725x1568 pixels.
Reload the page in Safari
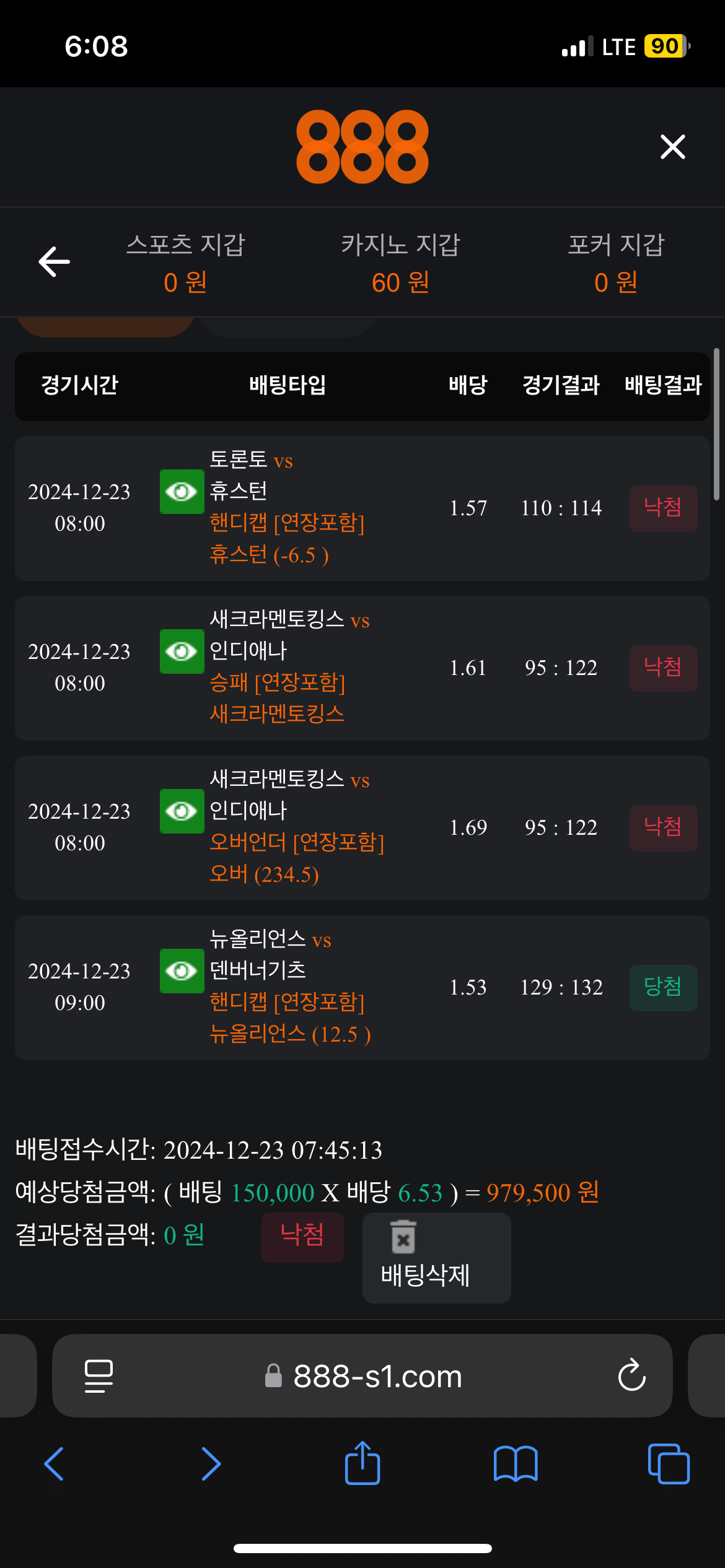[631, 1376]
